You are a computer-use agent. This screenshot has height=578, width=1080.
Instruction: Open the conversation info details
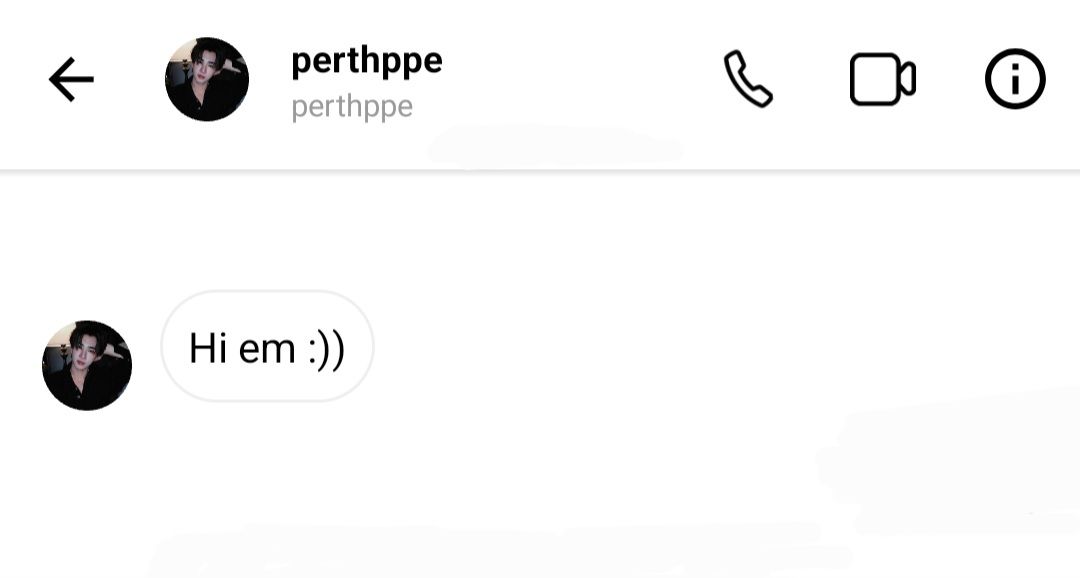pos(1015,80)
